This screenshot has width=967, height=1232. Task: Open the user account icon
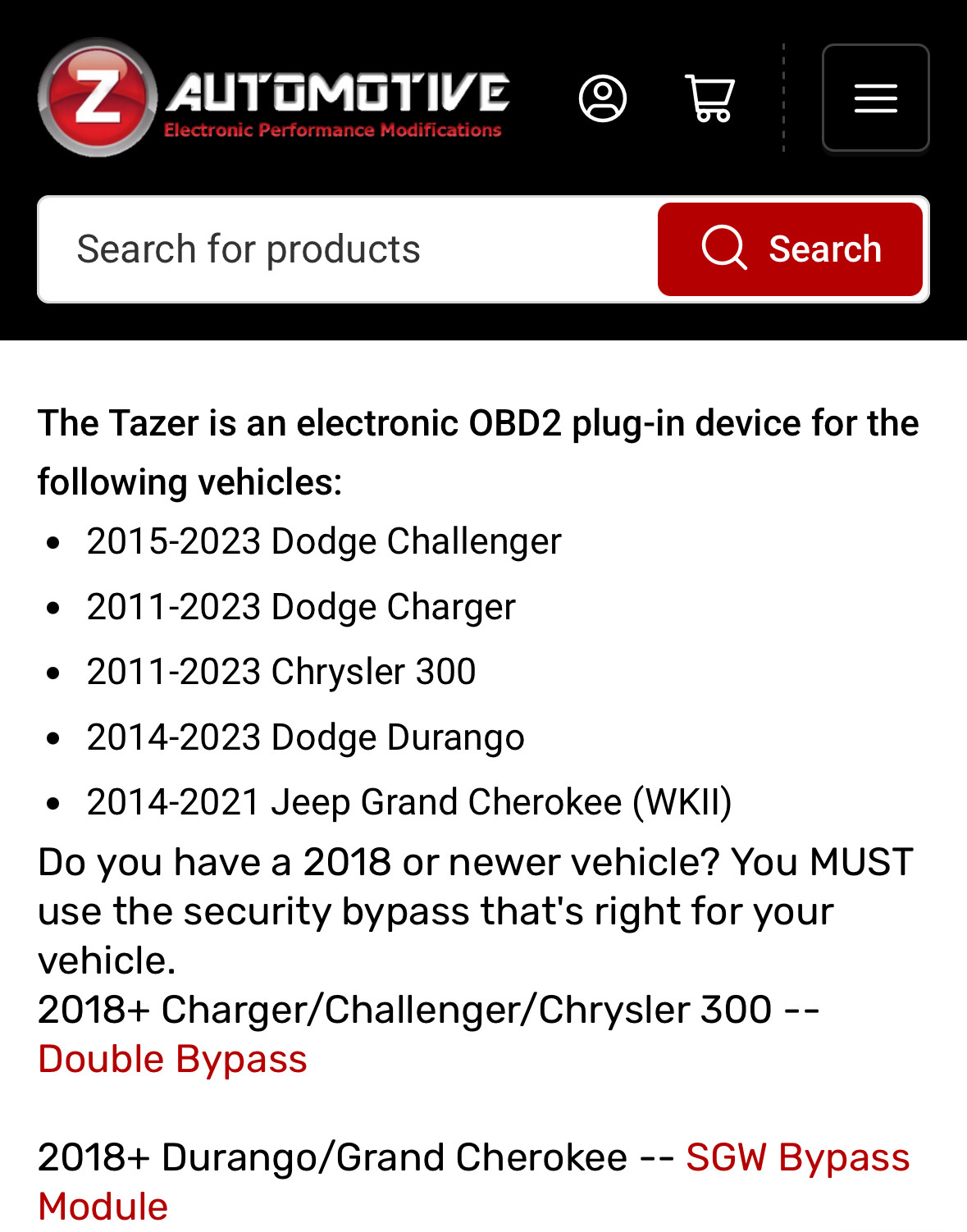tap(603, 98)
